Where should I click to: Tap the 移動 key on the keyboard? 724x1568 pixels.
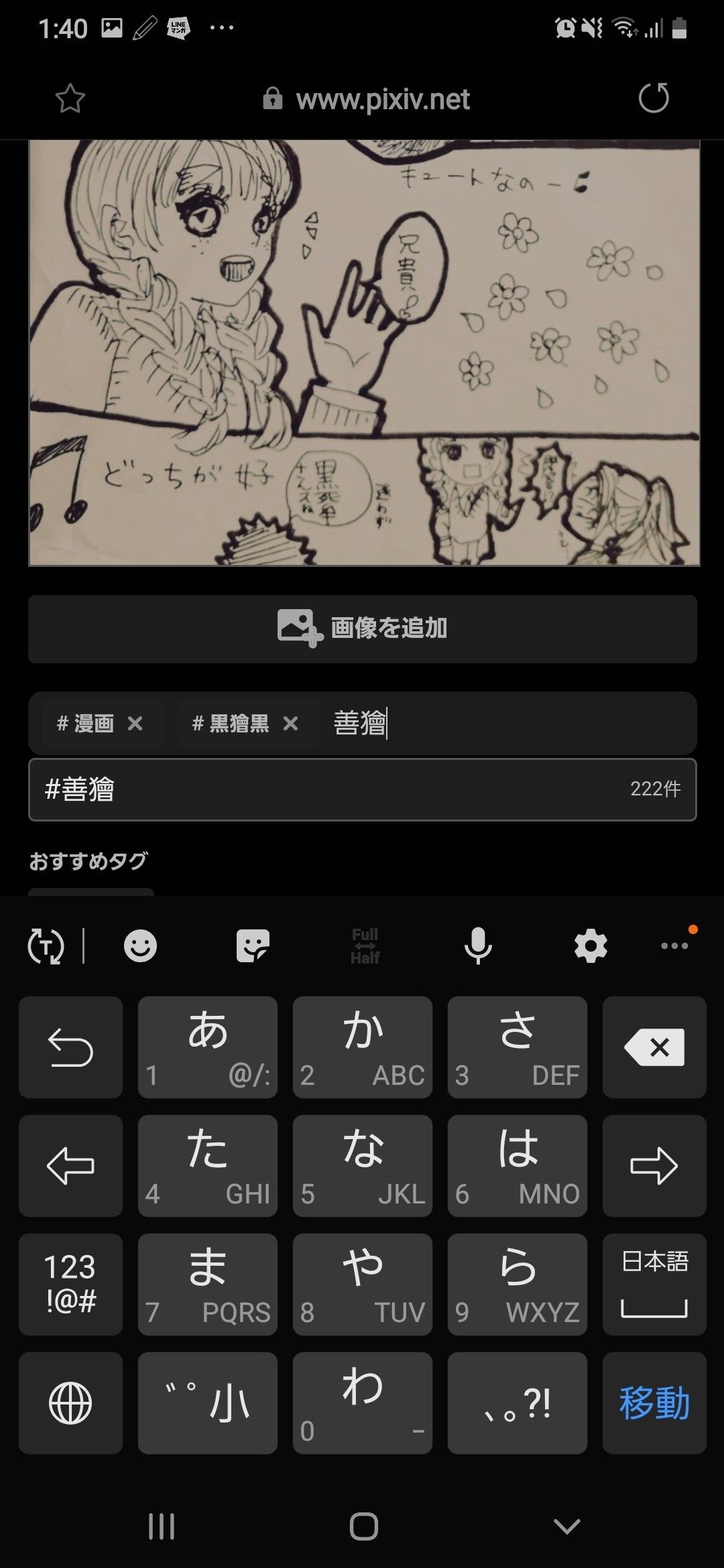654,1403
